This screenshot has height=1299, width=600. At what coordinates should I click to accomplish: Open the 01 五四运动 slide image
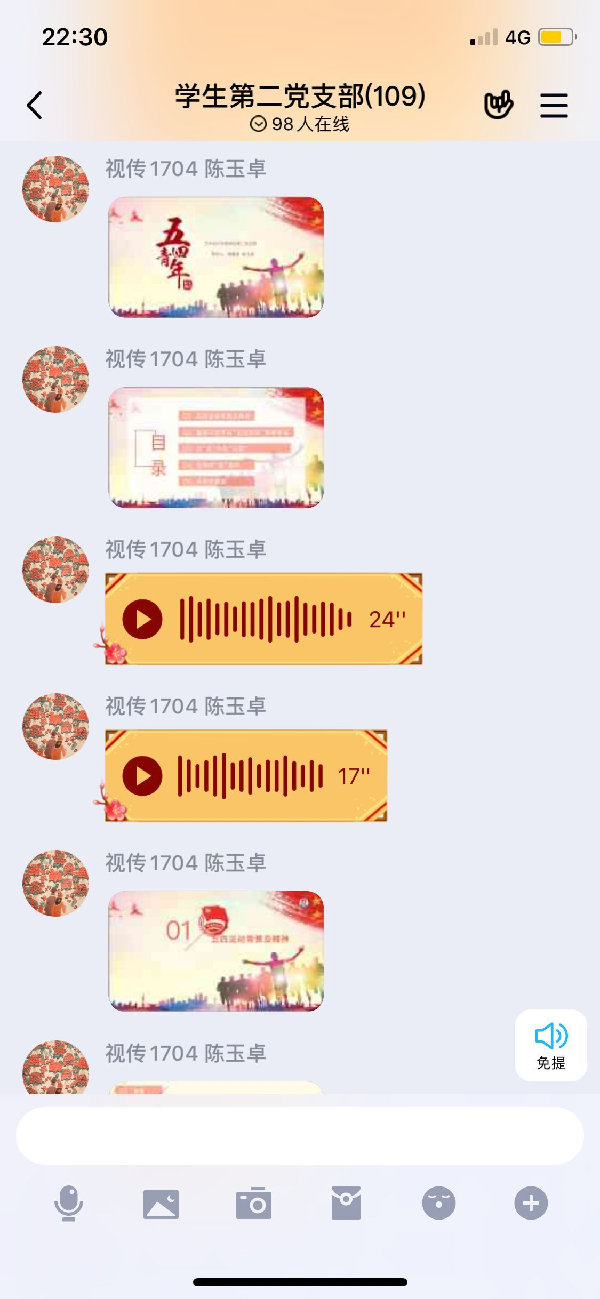pyautogui.click(x=216, y=951)
